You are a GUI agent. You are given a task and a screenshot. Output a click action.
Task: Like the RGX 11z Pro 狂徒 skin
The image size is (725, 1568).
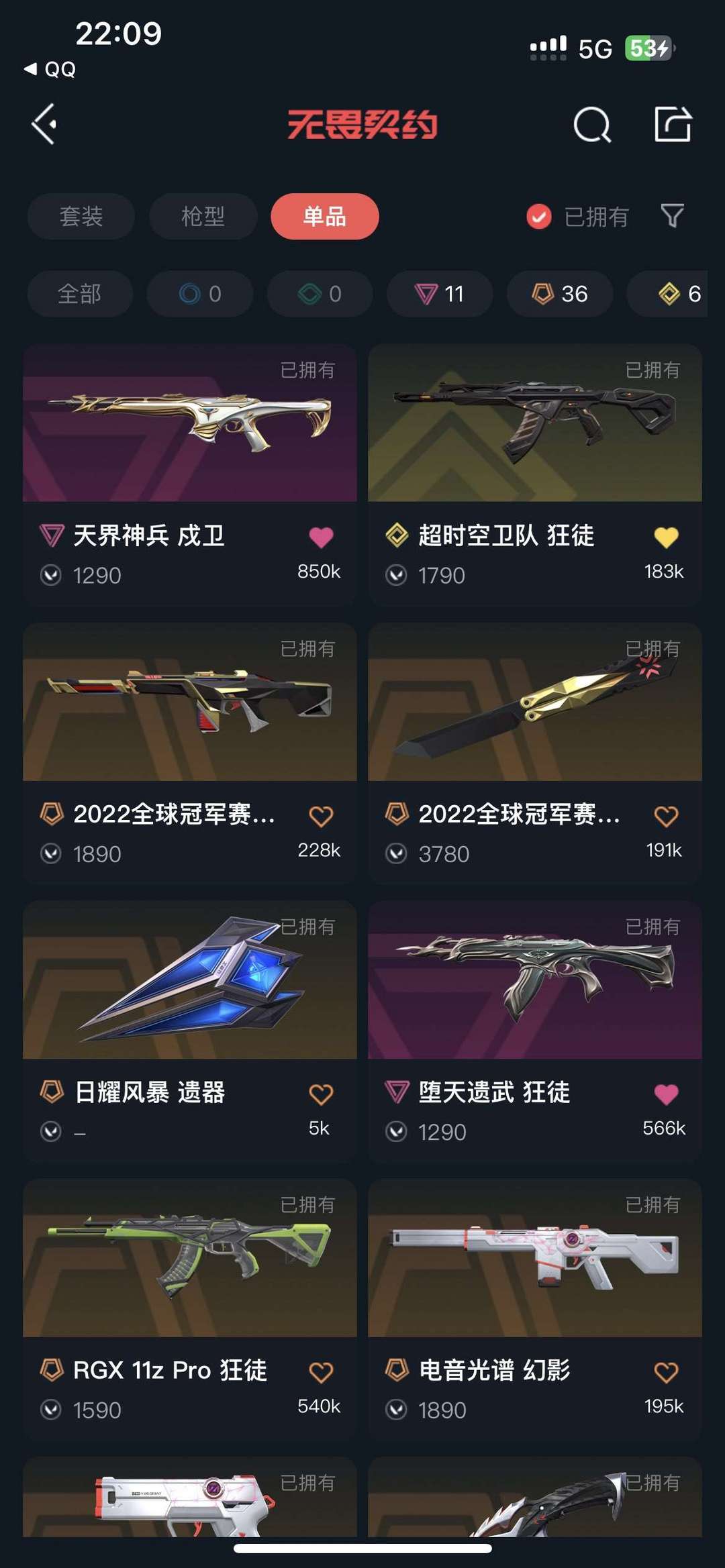(x=321, y=1372)
